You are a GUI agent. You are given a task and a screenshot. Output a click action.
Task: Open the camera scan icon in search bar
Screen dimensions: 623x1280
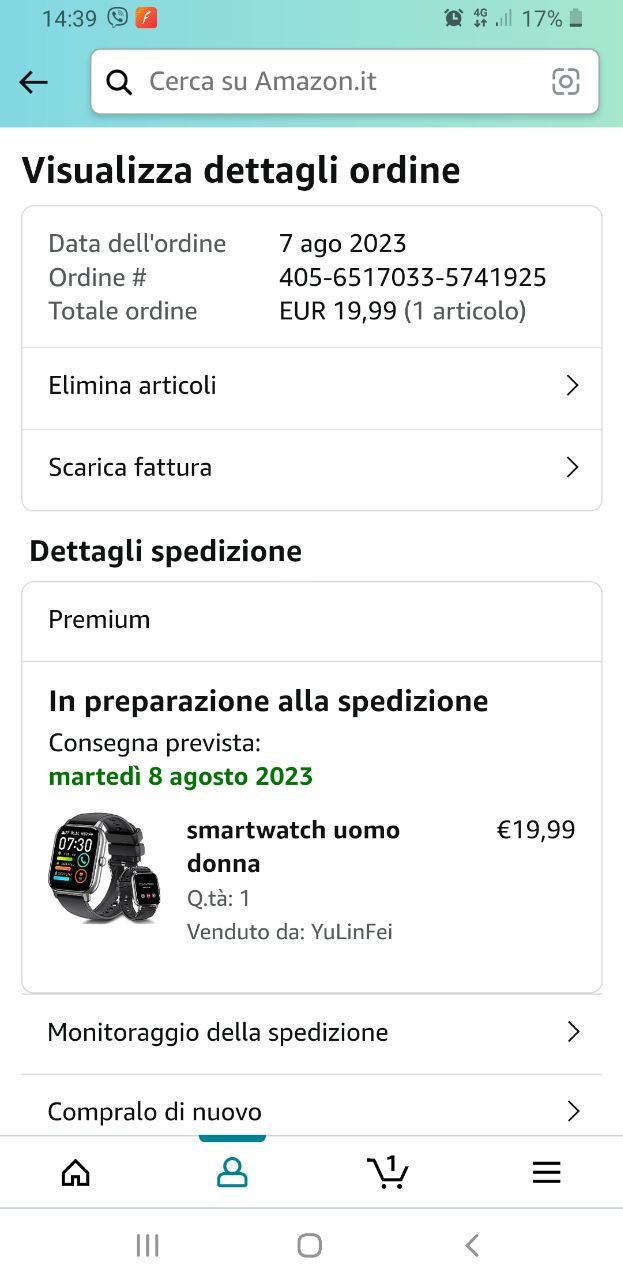(566, 82)
